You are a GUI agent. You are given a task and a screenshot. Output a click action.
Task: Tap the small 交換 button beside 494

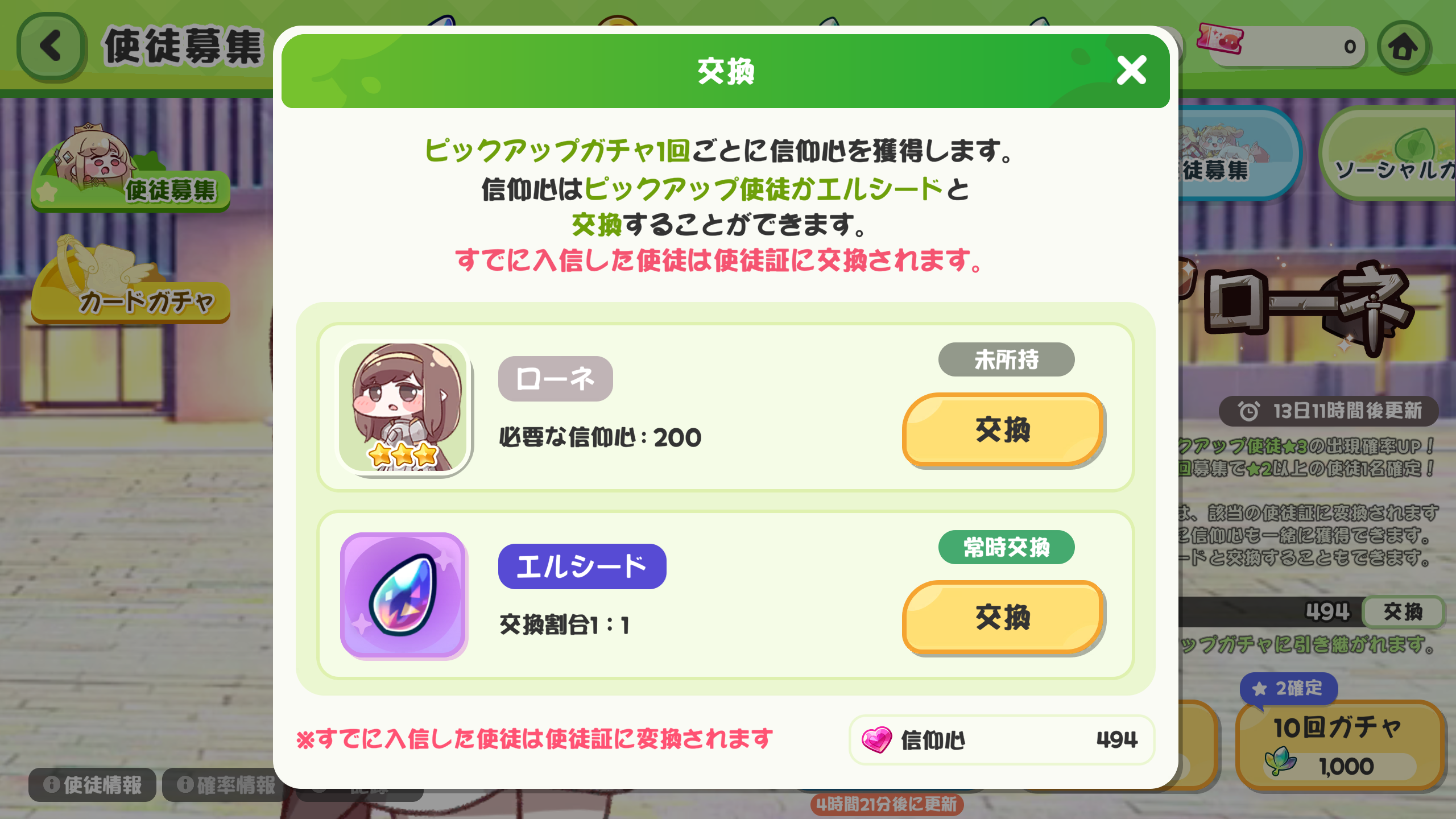click(x=1403, y=612)
